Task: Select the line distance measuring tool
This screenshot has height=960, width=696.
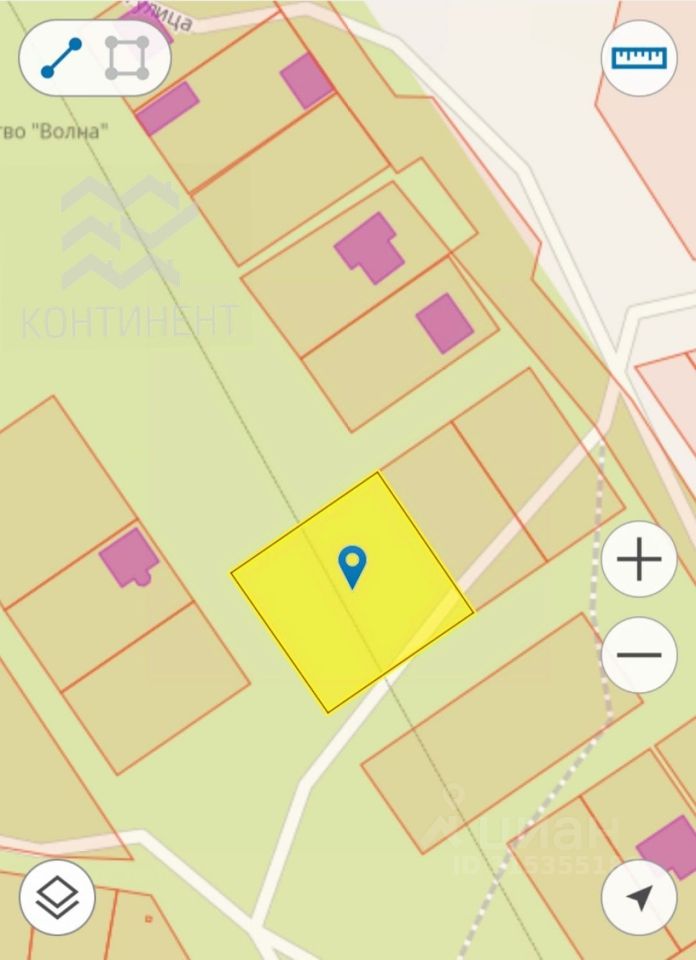Action: [61, 58]
